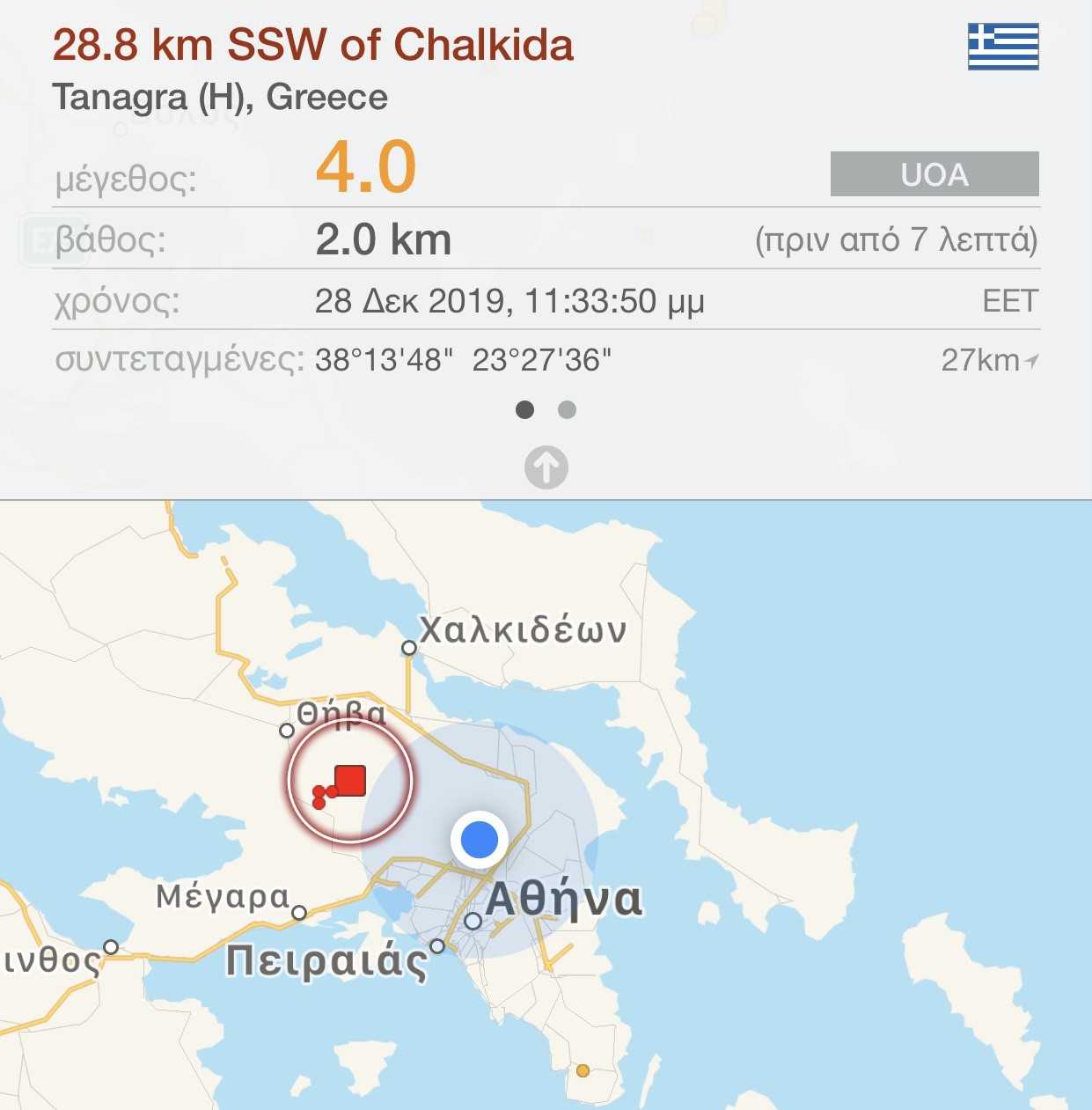Tap the blue current location dot
This screenshot has height=1110, width=1092.
pos(479,839)
